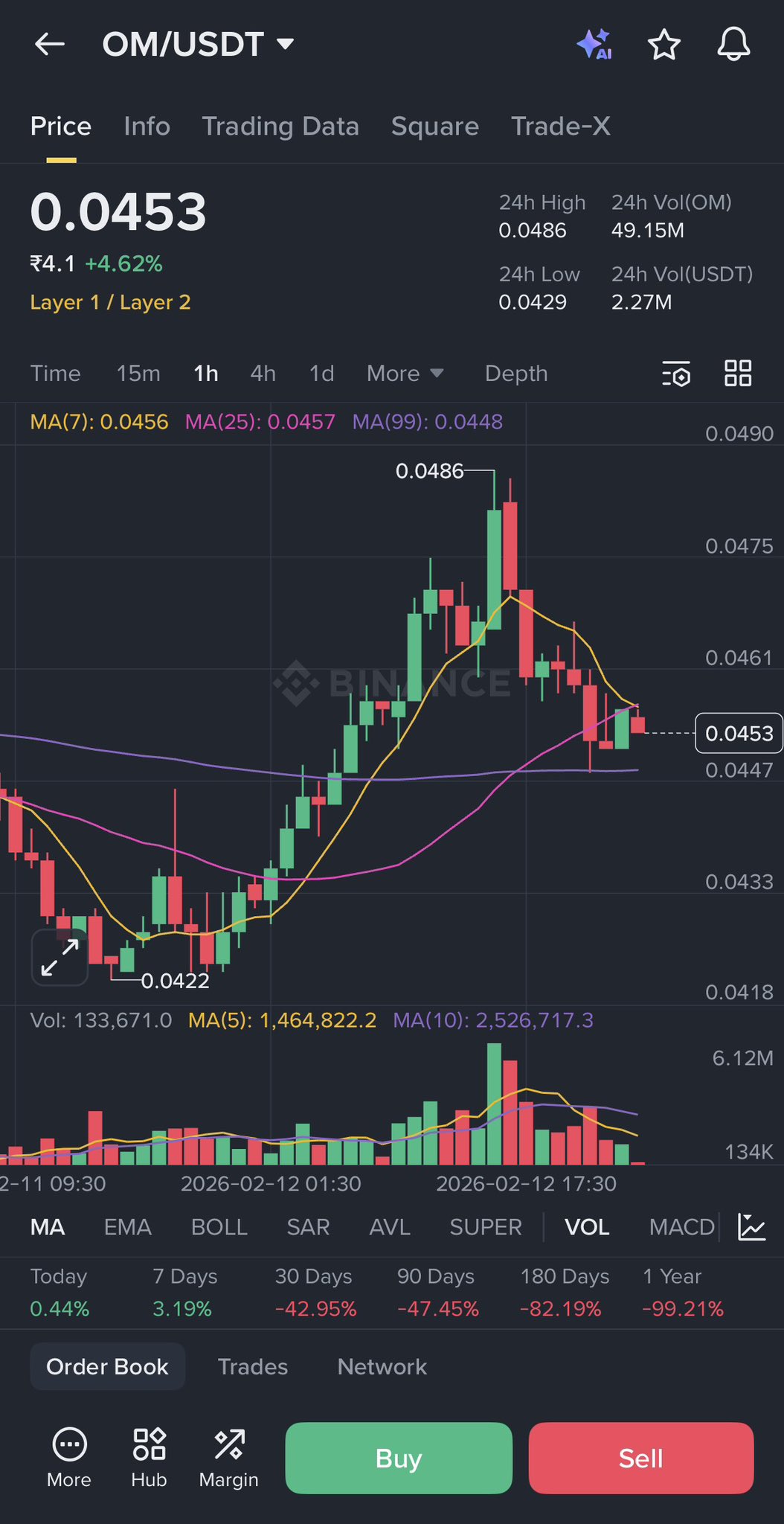Go back using the arrow
The height and width of the screenshot is (1524, 784).
[x=50, y=45]
